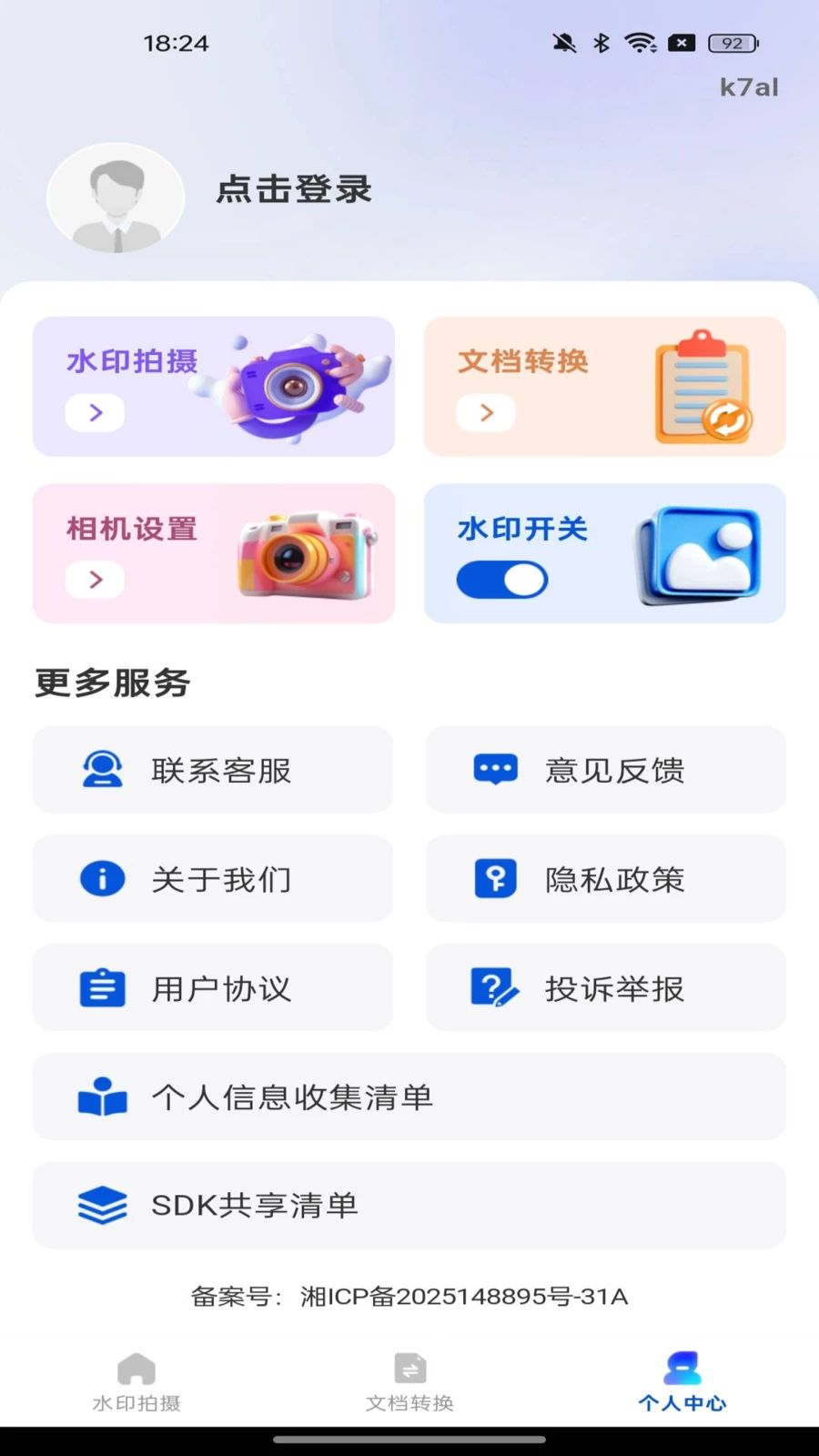Switch to the 水印拍摄 bottom tab

coord(136,1382)
